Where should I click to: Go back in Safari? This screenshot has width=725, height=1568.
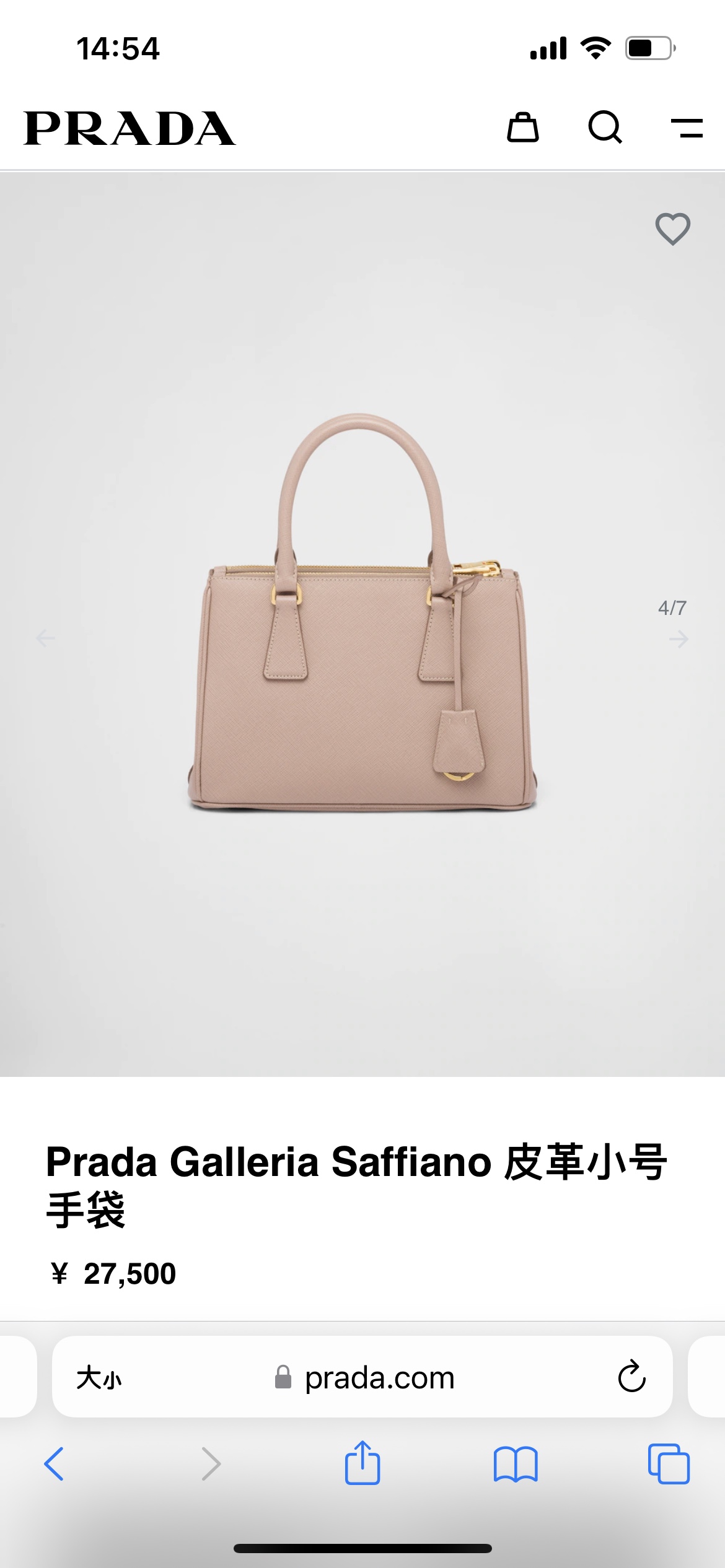point(54,1464)
